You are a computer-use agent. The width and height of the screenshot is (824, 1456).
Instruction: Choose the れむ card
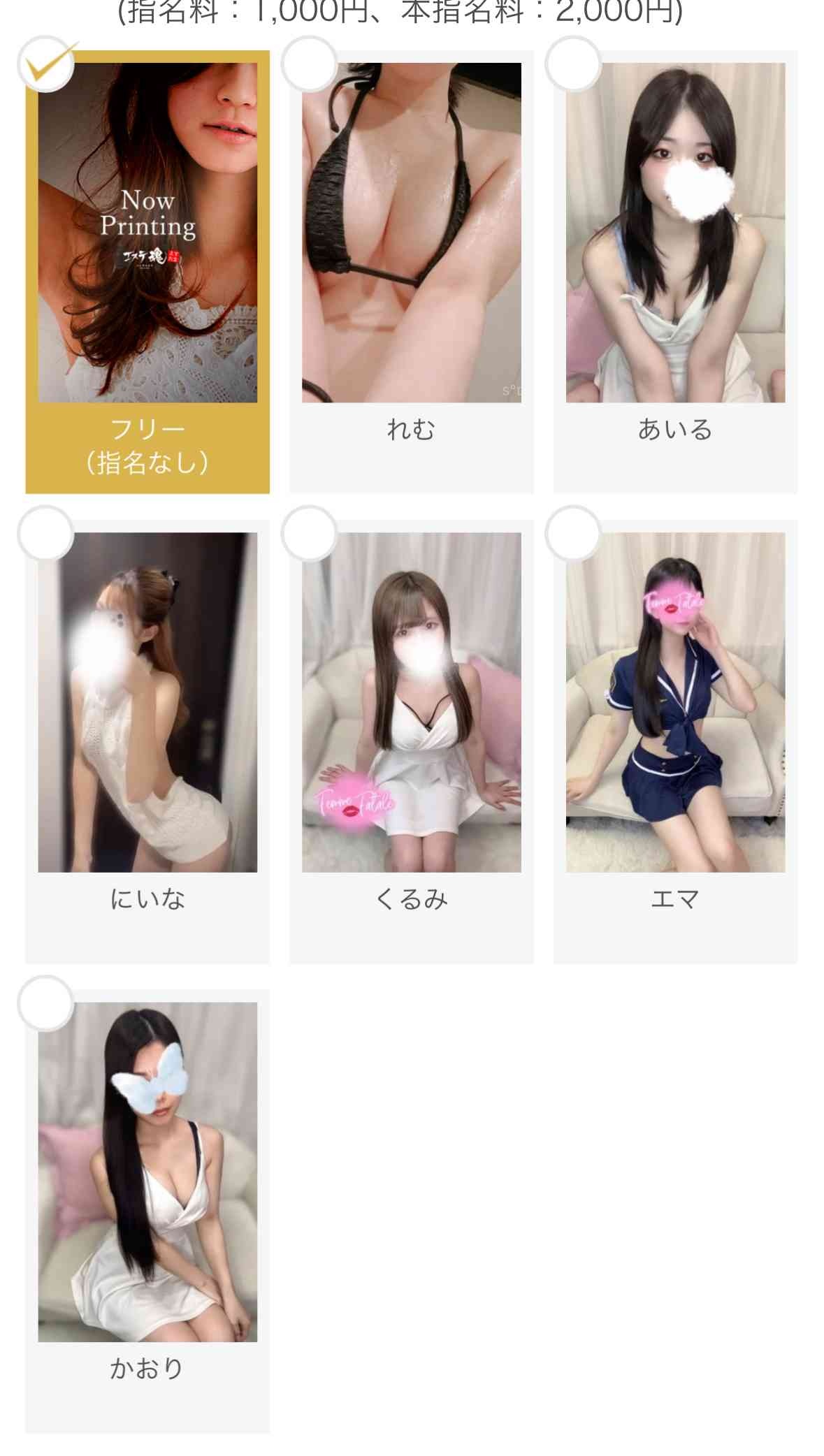pos(411,272)
